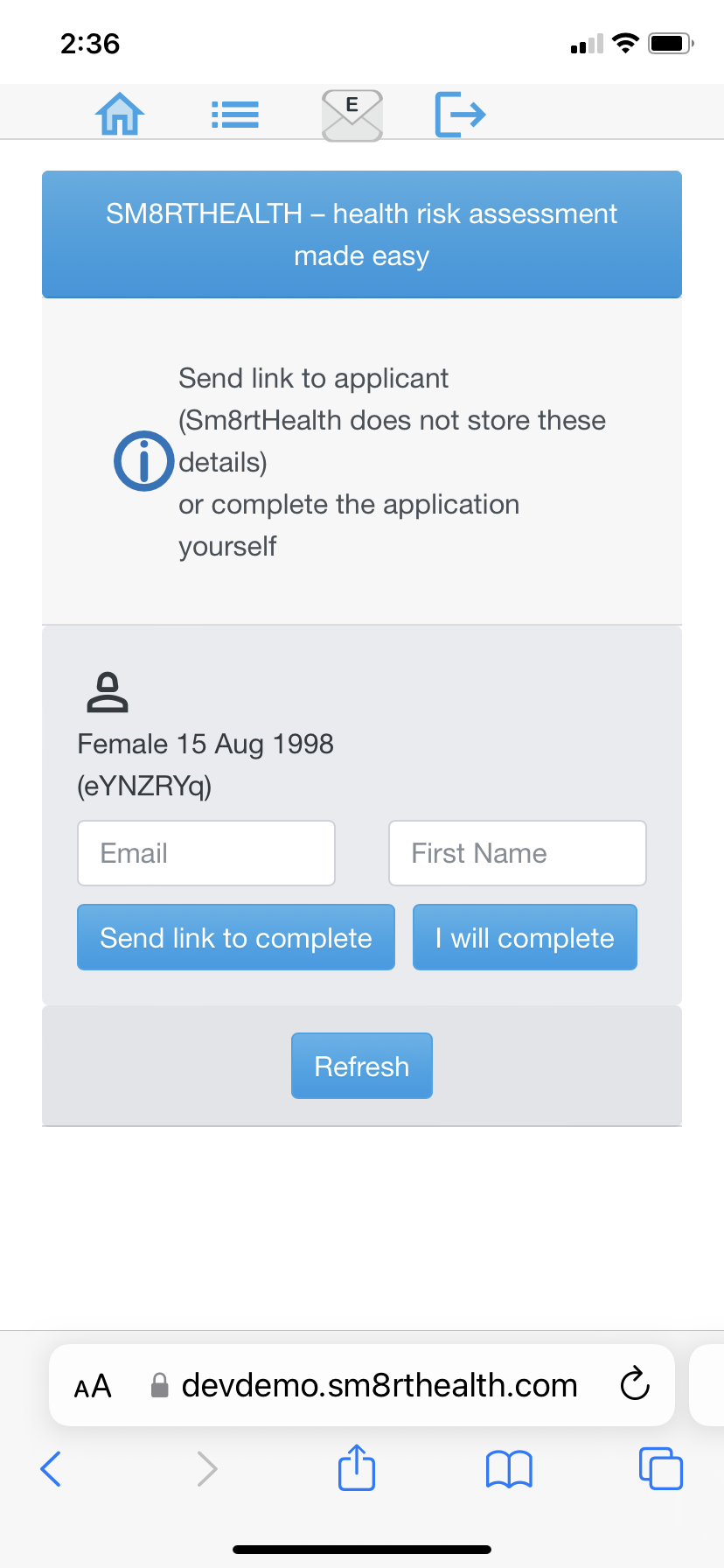Open the list menu icon

[x=235, y=115]
